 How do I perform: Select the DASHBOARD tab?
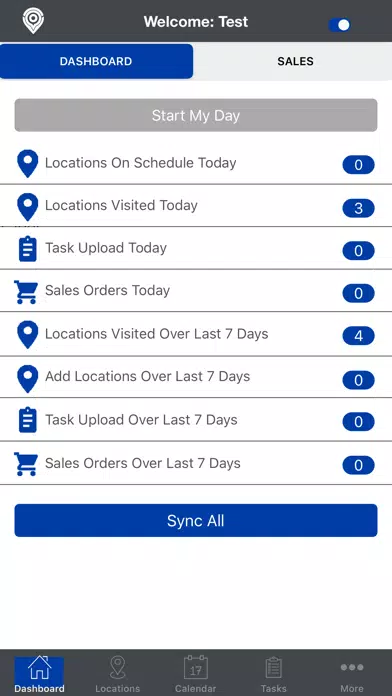click(x=96, y=61)
